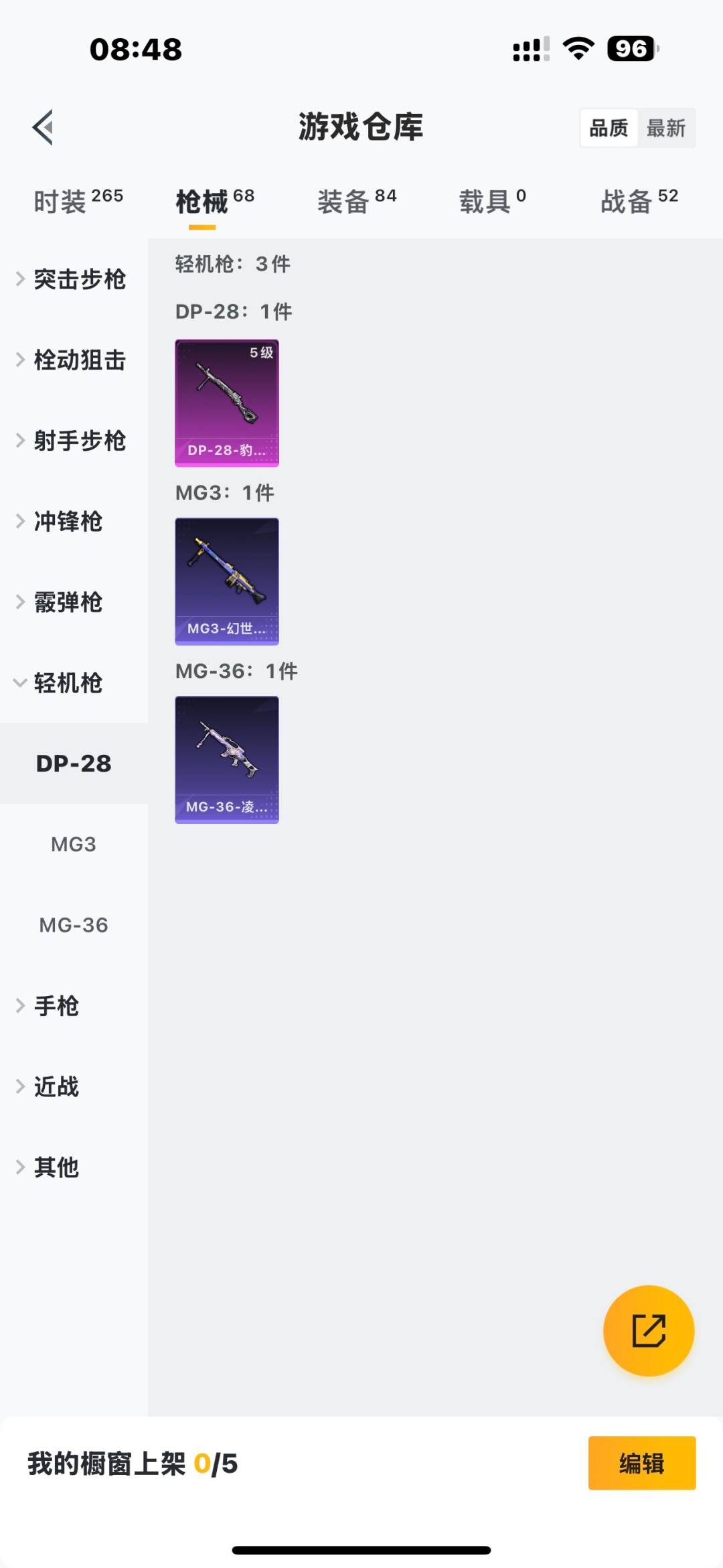Viewport: 723px width, 1568px height.
Task: Sort warehouse by 最新
Action: (x=665, y=128)
